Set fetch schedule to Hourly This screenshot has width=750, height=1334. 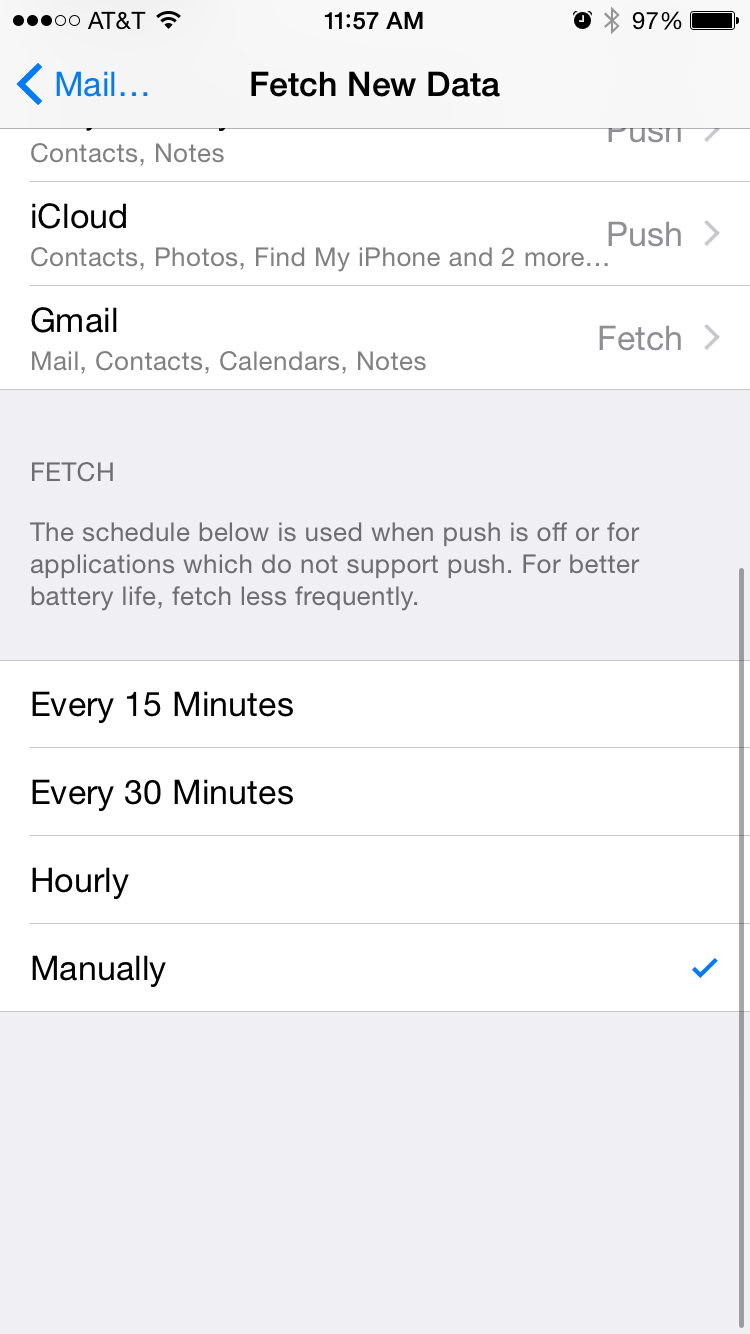point(375,881)
